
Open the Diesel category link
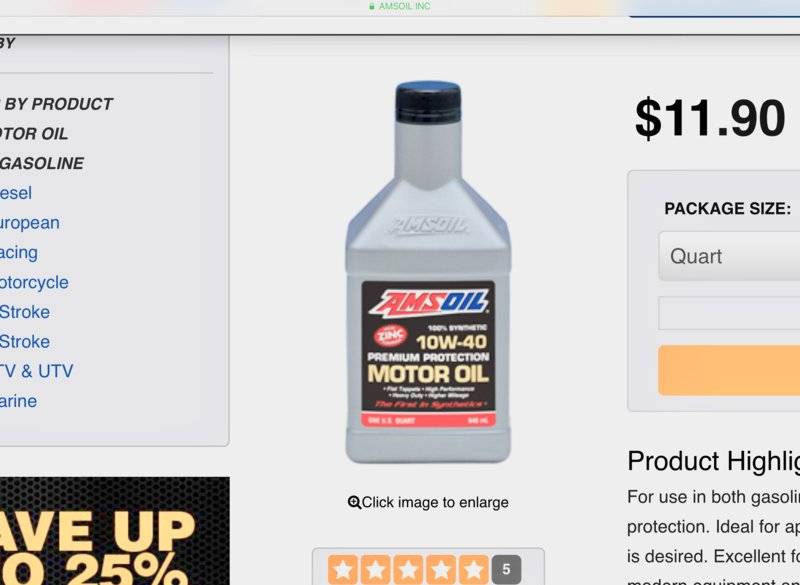tap(16, 193)
